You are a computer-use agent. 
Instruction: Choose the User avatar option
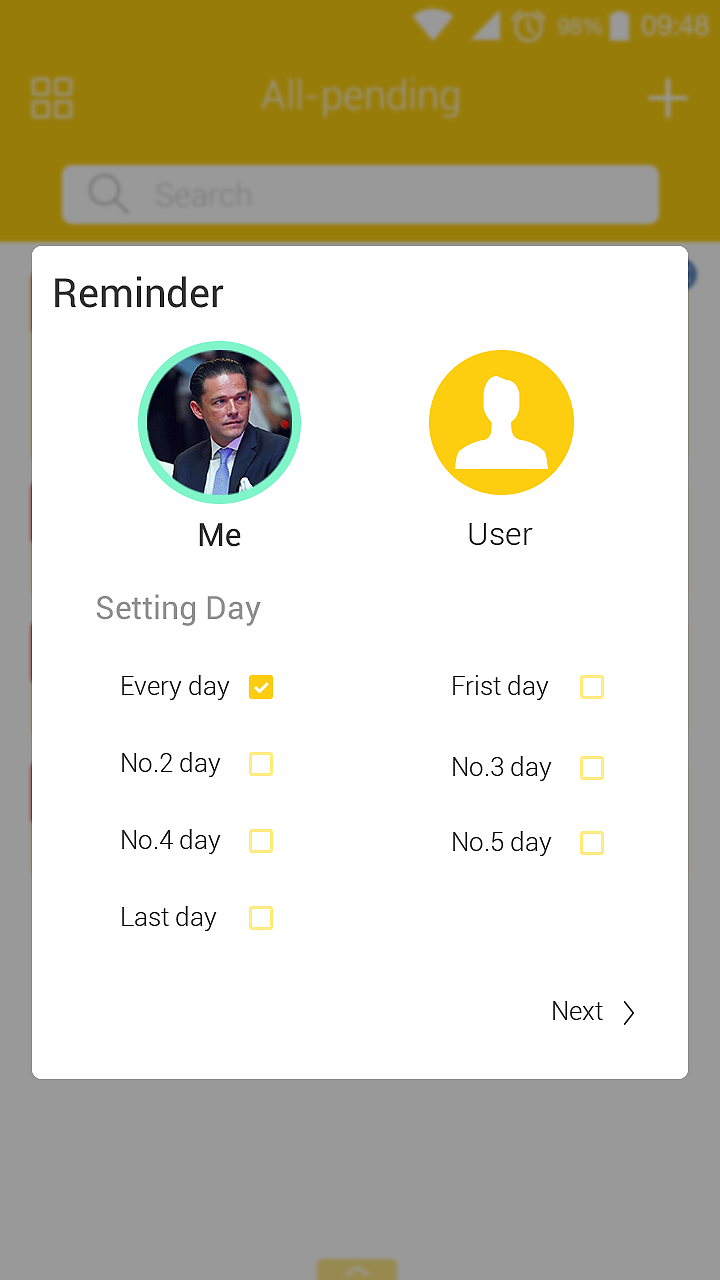tap(501, 422)
